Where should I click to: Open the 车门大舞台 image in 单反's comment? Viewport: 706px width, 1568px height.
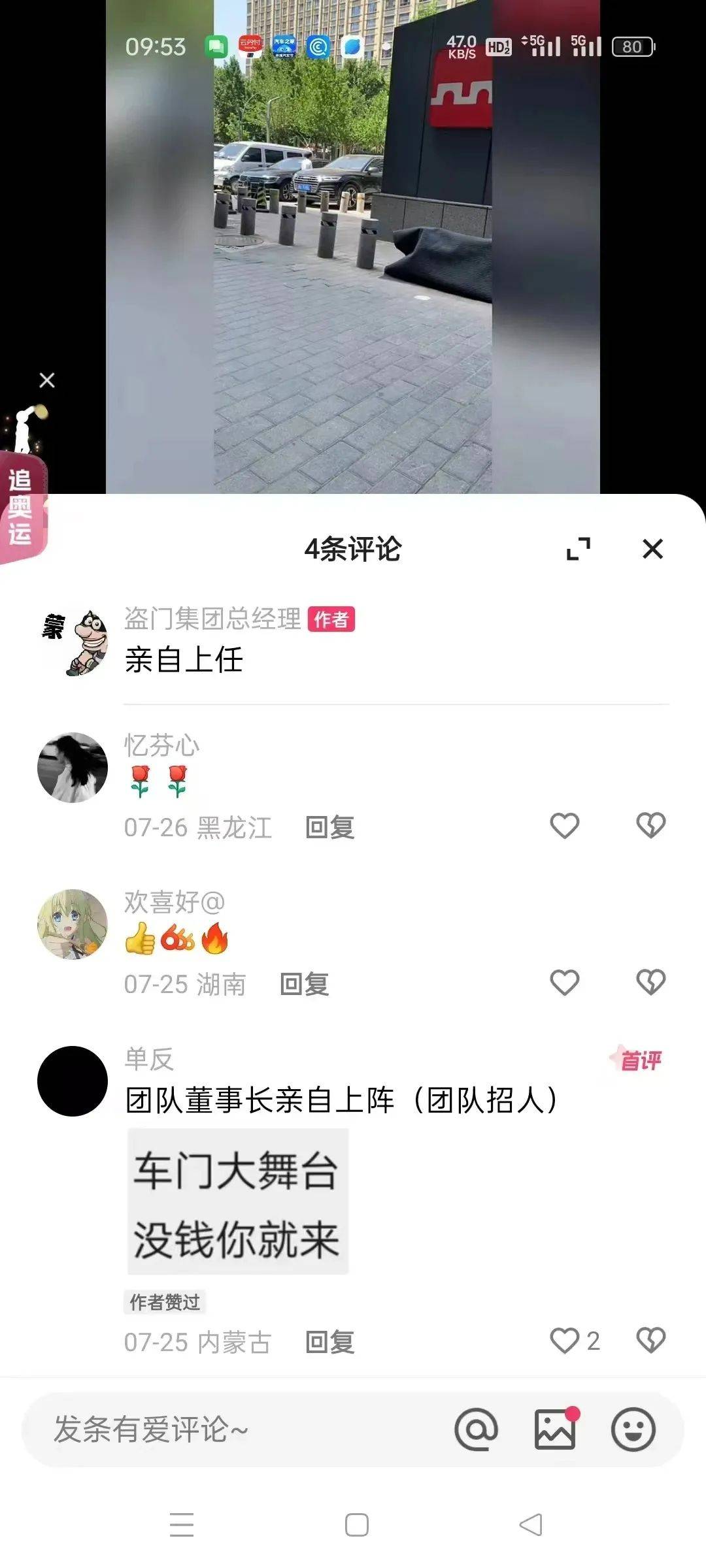pos(237,1201)
